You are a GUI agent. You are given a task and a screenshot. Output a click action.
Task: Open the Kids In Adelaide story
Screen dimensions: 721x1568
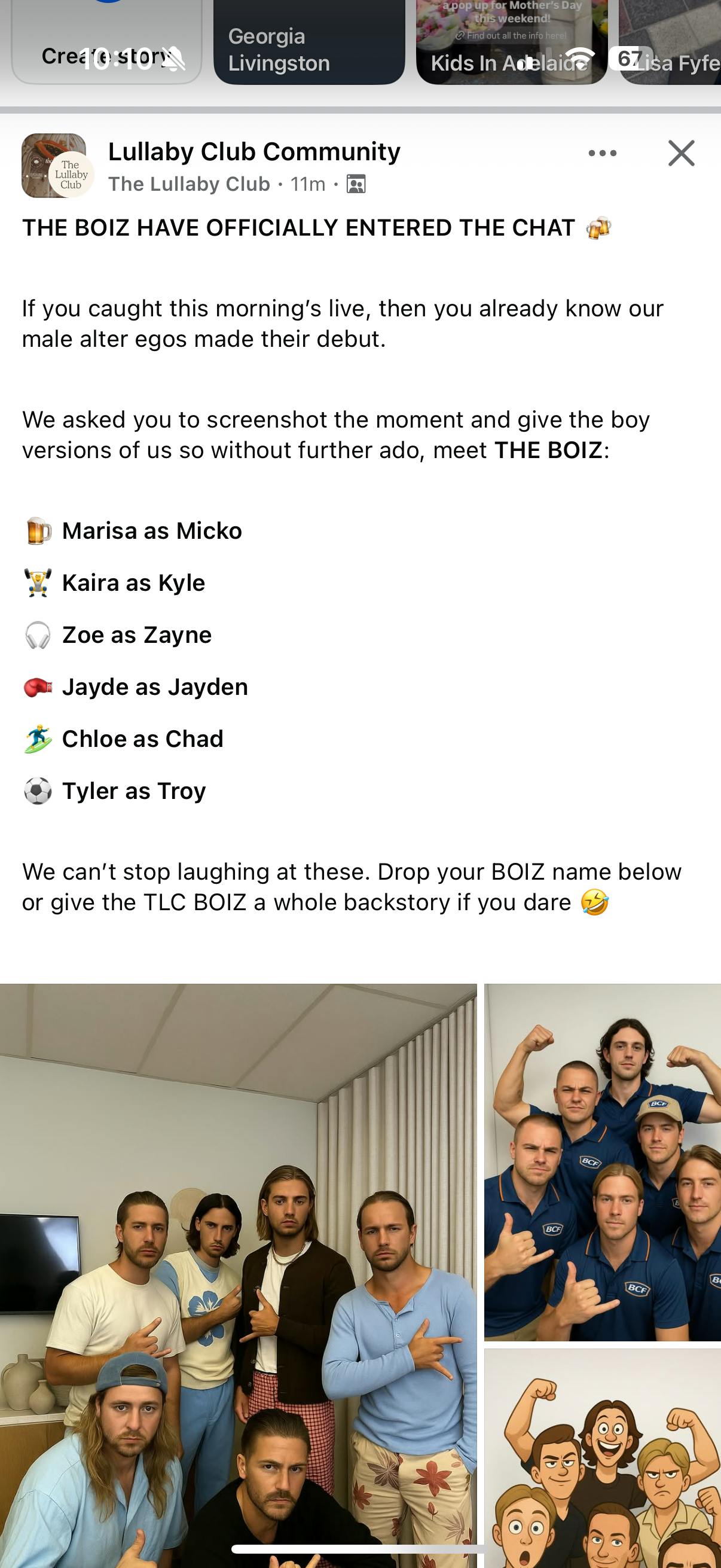pyautogui.click(x=511, y=42)
